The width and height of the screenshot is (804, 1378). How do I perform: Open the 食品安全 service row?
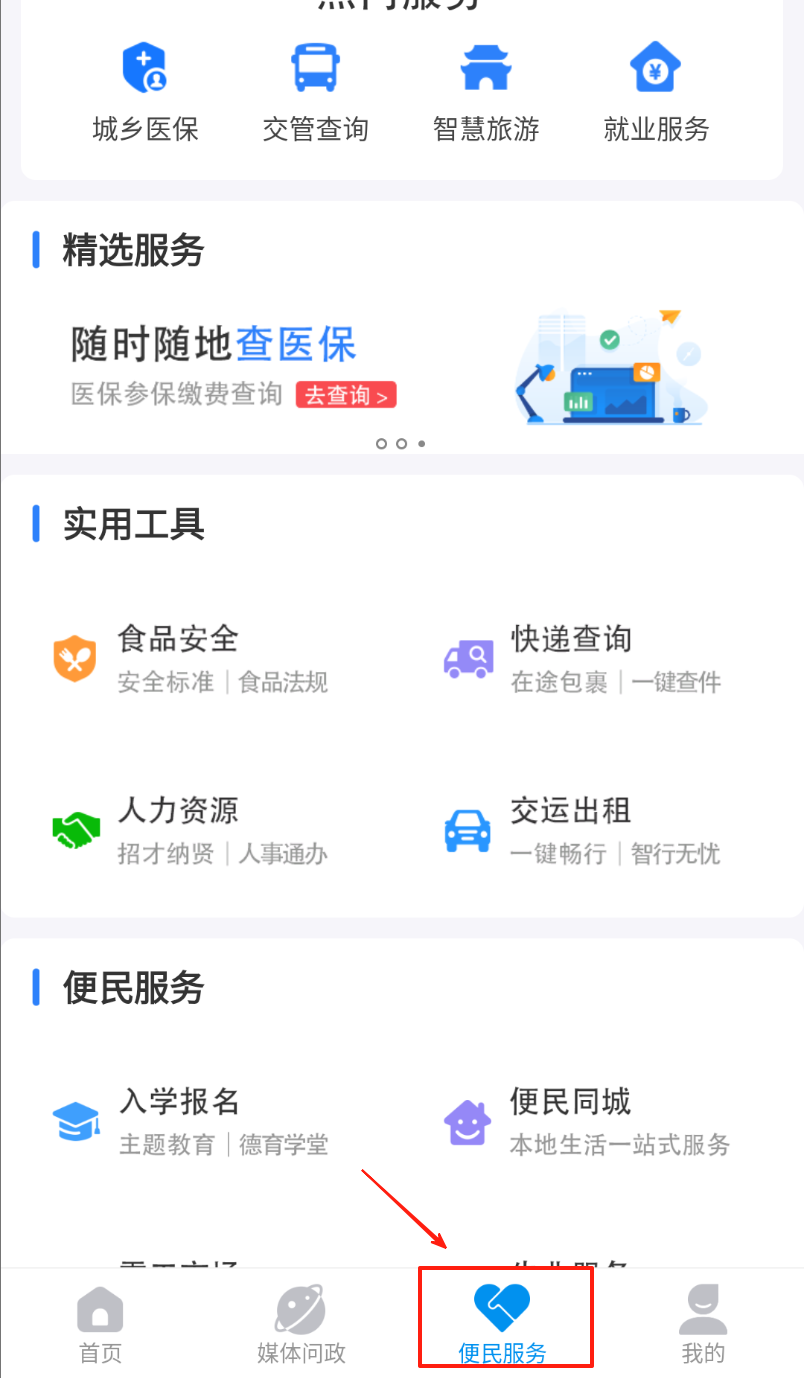(178, 641)
